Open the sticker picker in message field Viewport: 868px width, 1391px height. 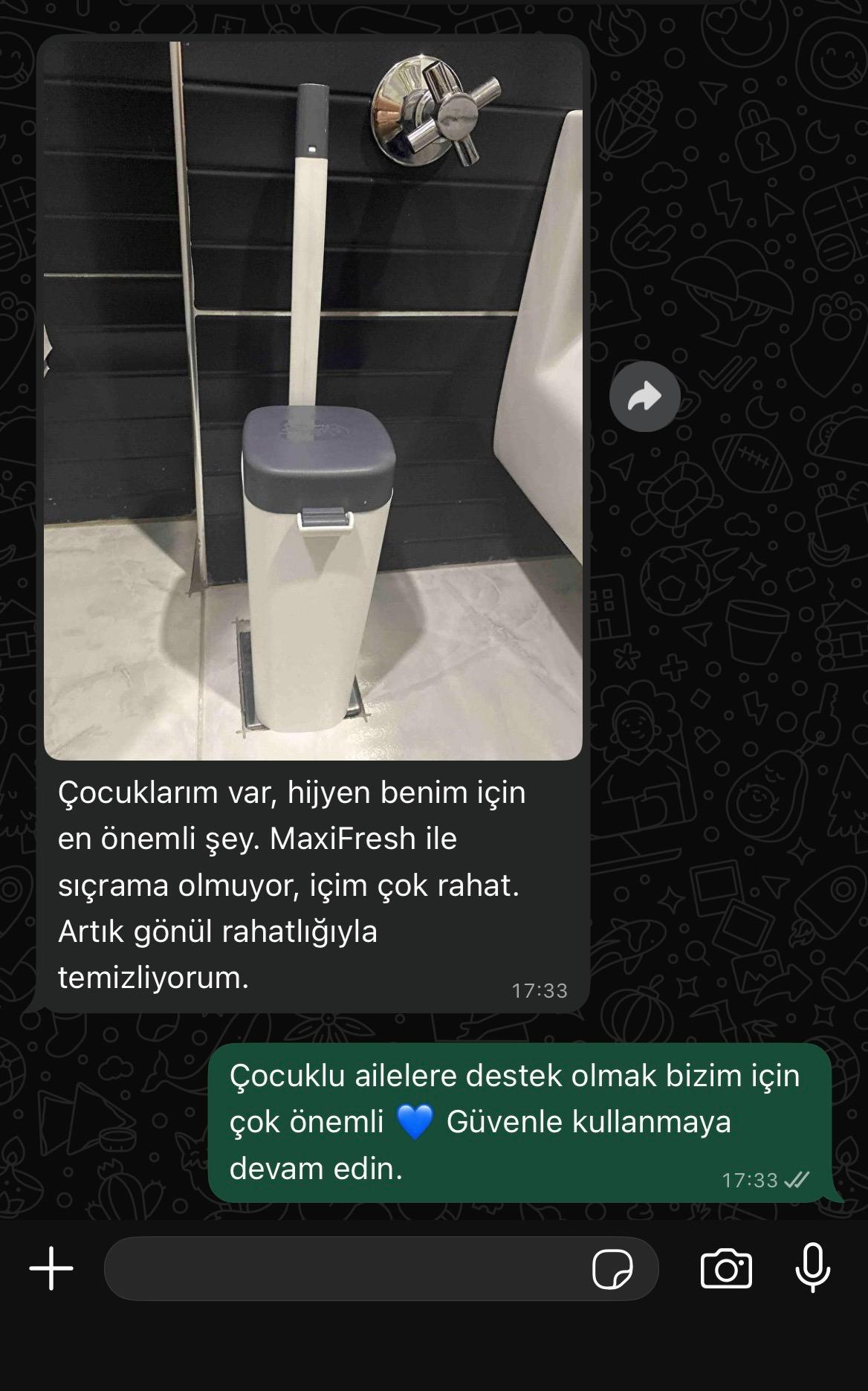point(612,1268)
